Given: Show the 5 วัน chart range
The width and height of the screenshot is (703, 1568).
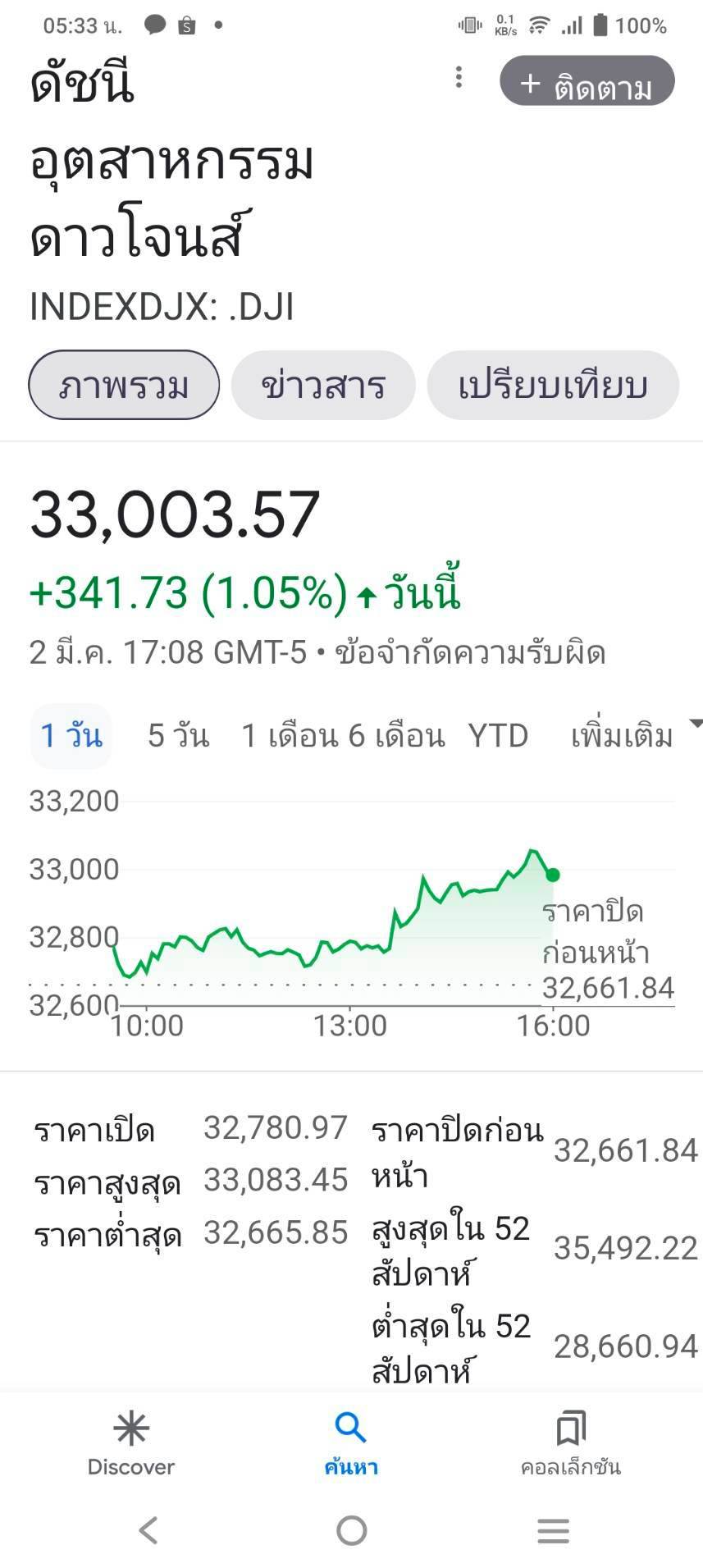Looking at the screenshot, I should click(x=178, y=735).
